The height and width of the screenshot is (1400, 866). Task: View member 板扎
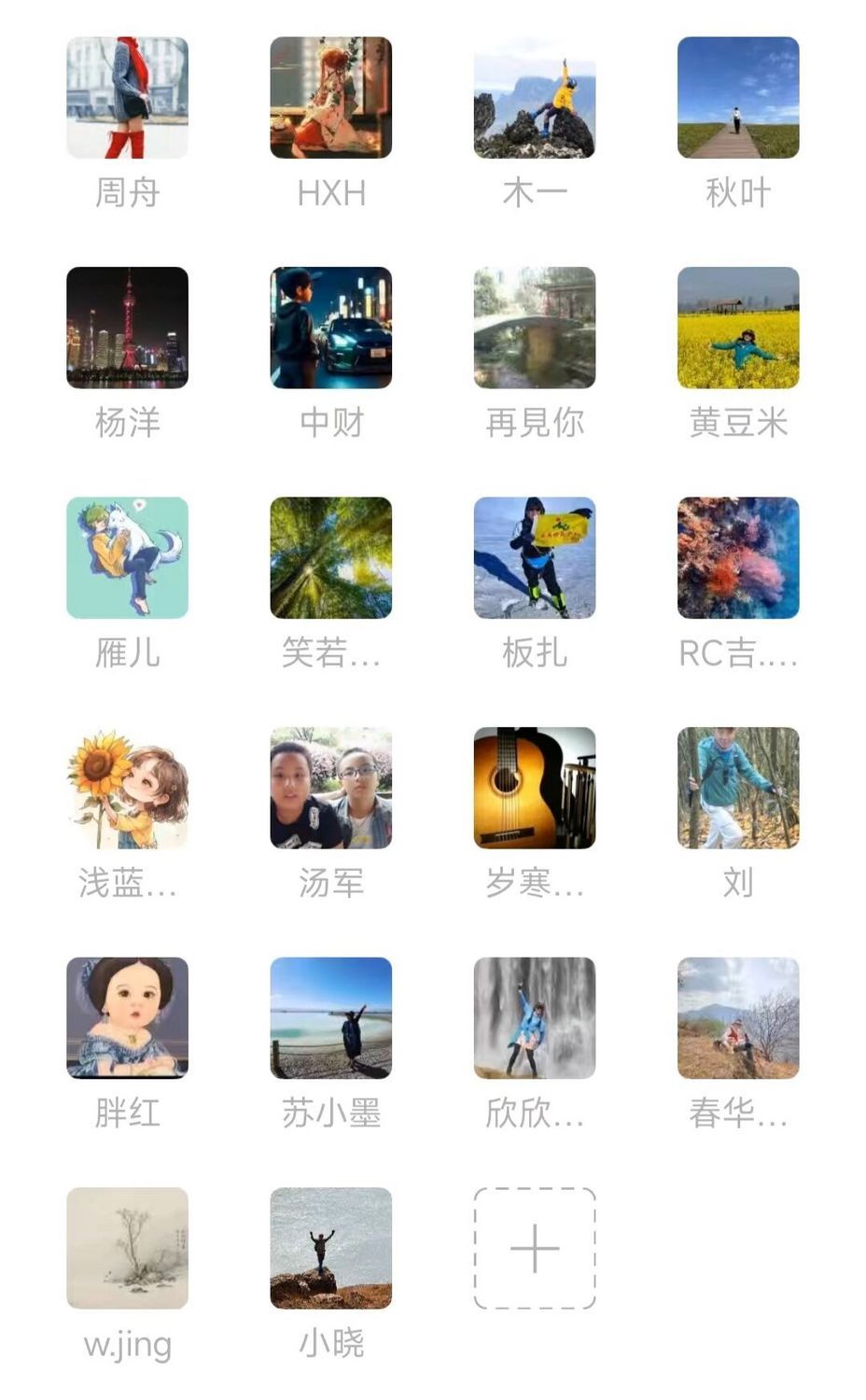click(x=535, y=558)
